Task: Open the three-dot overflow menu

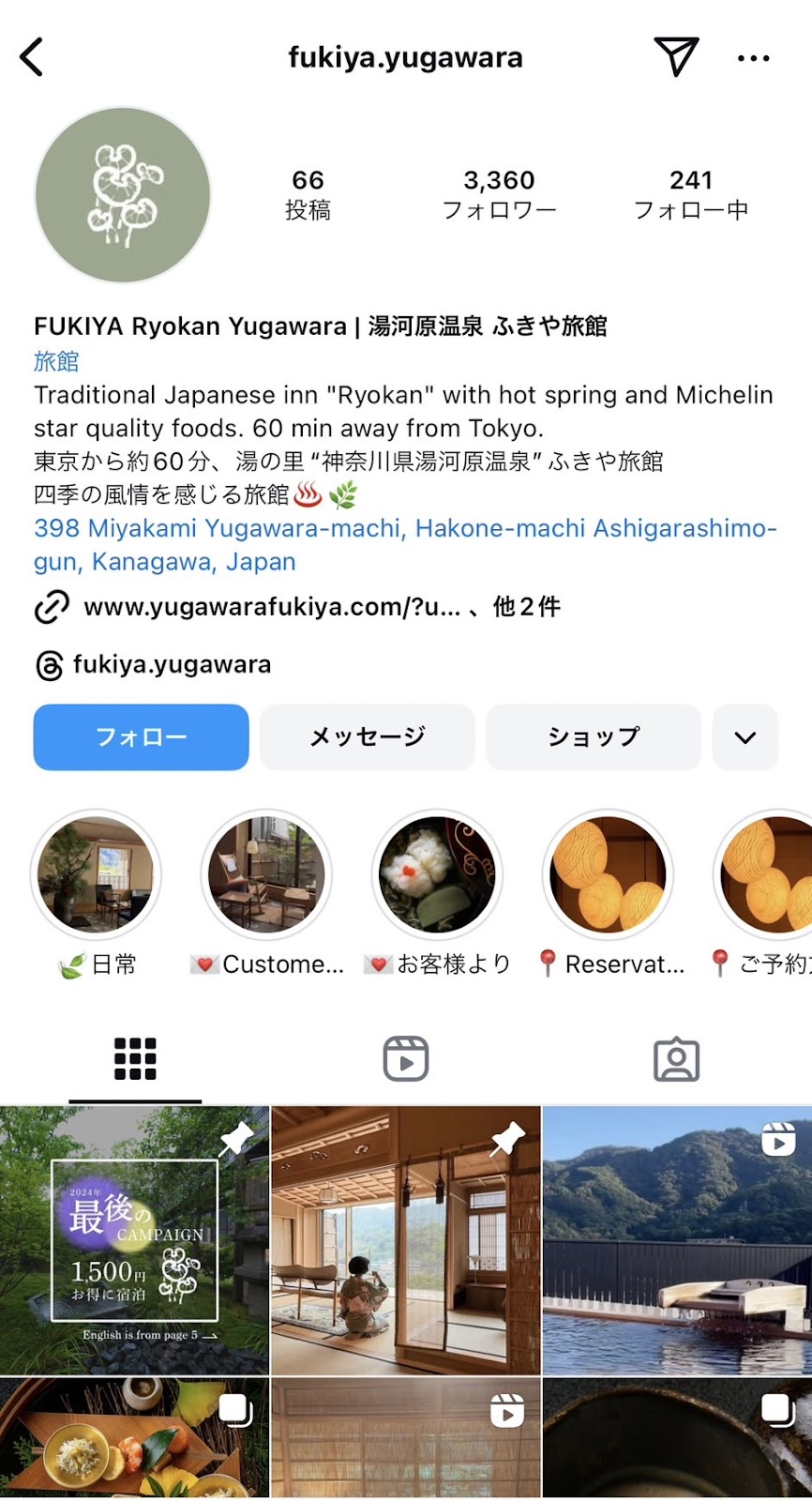Action: click(x=753, y=58)
